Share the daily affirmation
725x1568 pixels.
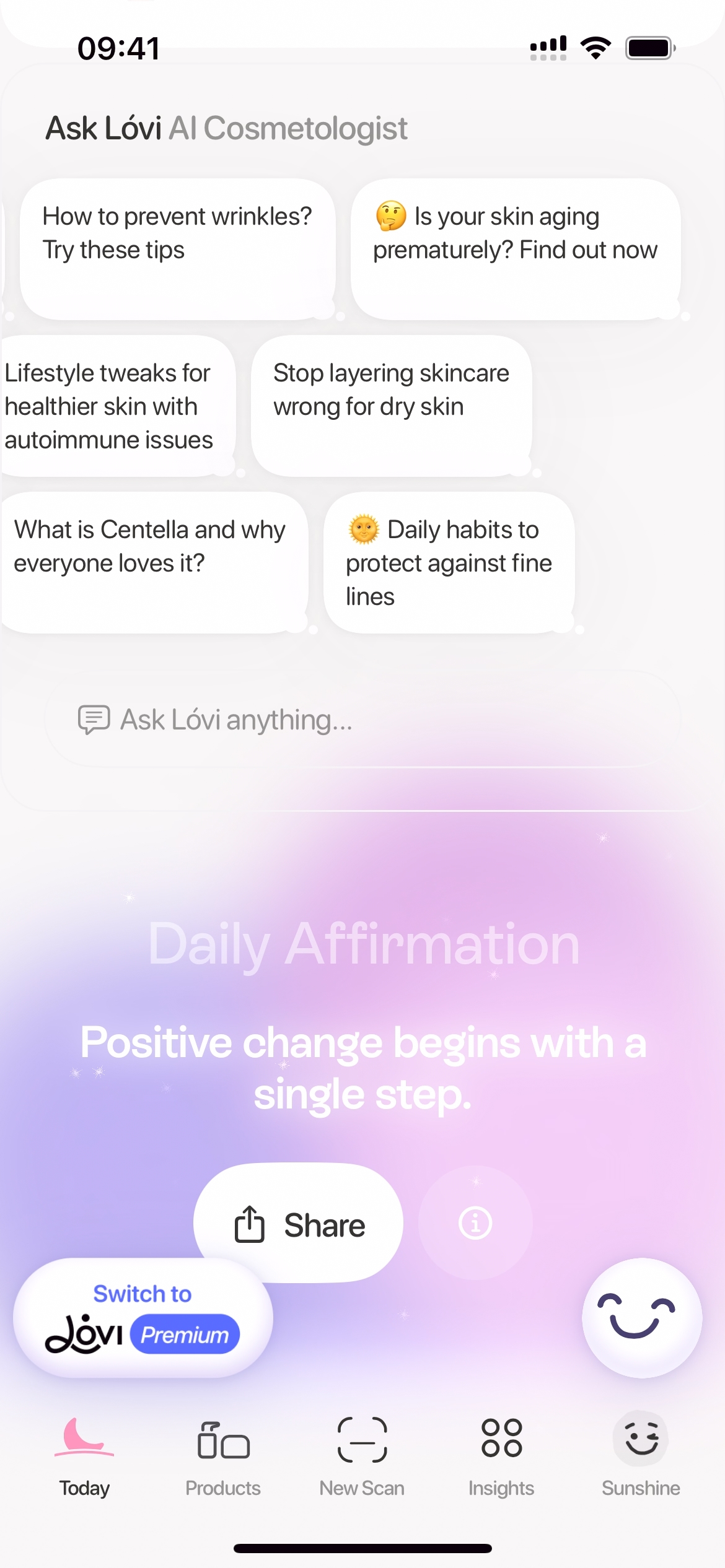point(299,1224)
